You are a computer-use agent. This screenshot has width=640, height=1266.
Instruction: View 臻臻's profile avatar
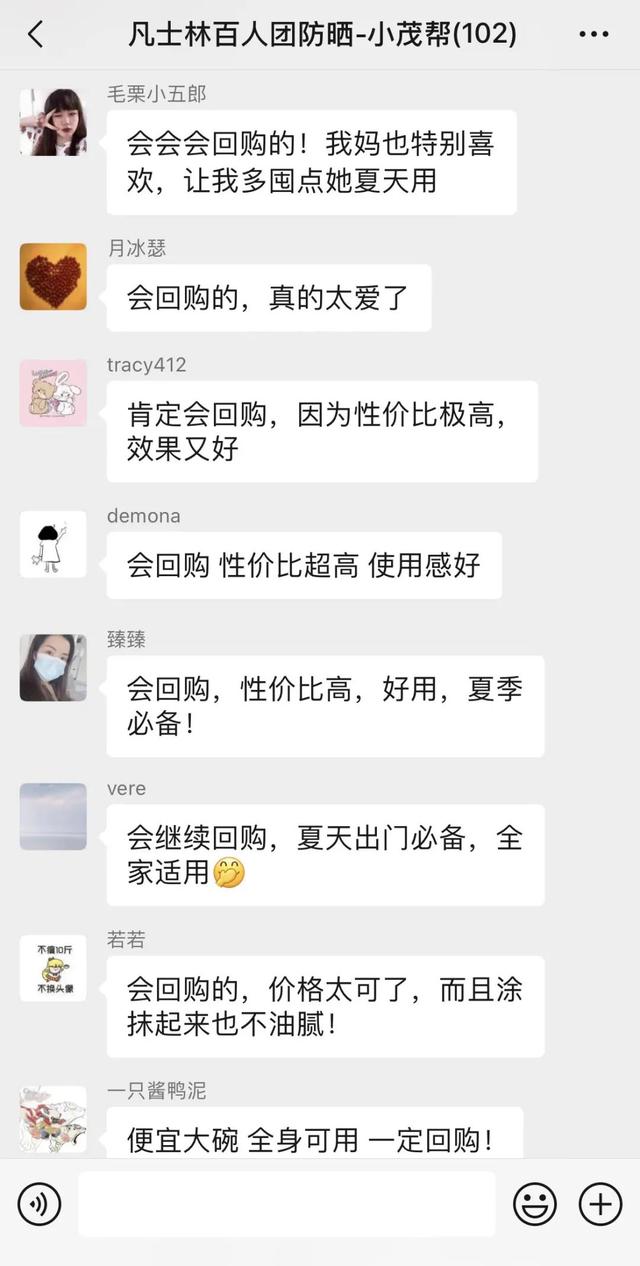tap(53, 667)
